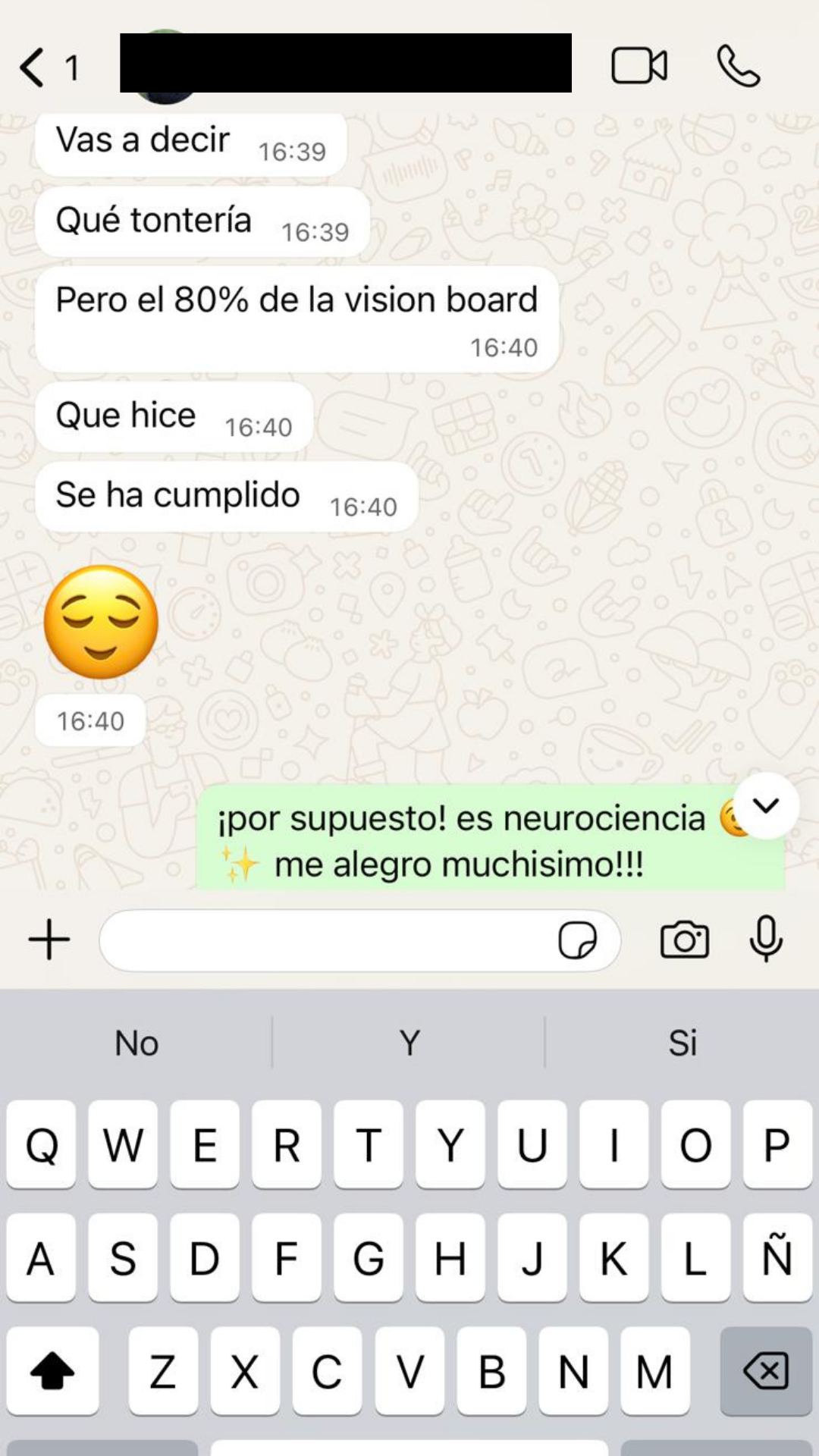Record a voice message
The height and width of the screenshot is (1456, 819).
pyautogui.click(x=766, y=939)
